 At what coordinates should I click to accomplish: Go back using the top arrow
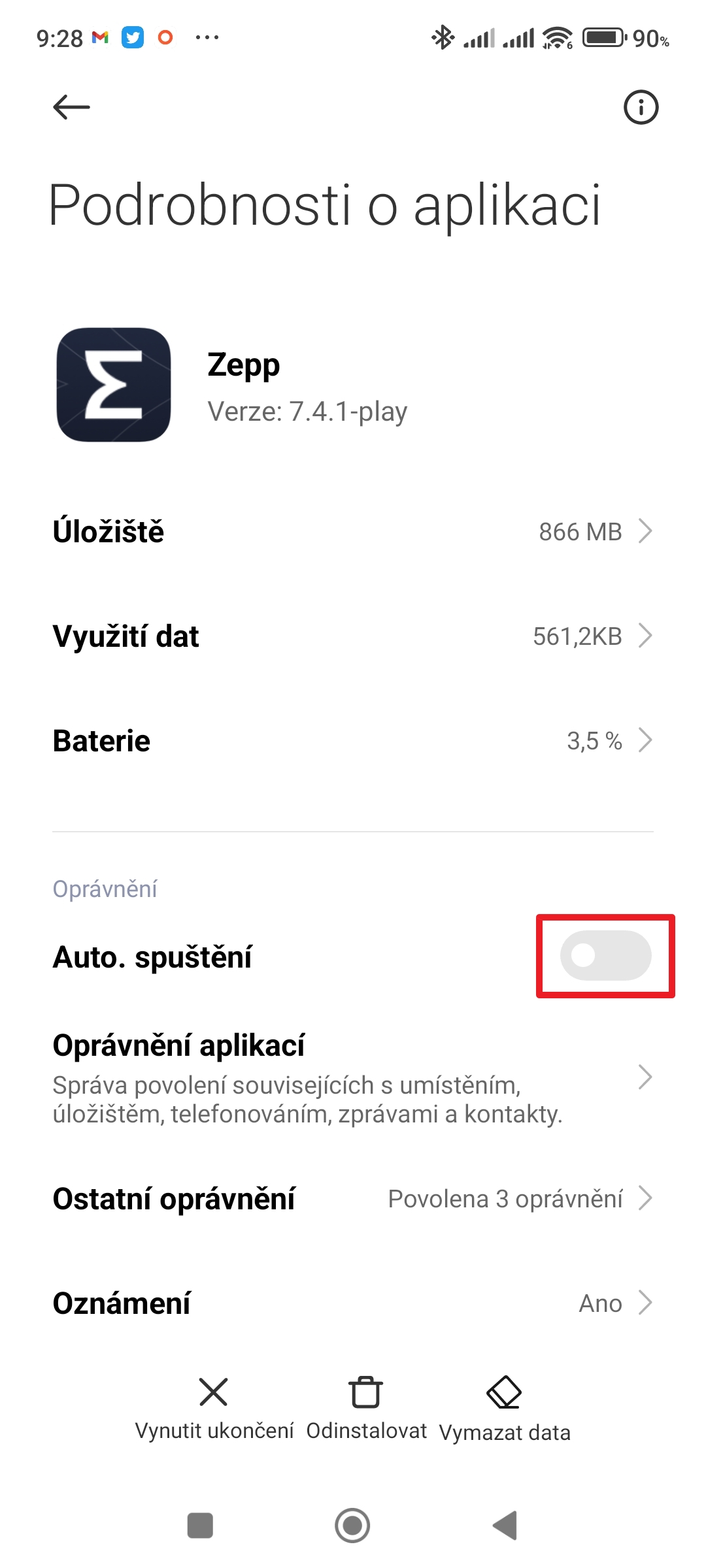point(71,106)
